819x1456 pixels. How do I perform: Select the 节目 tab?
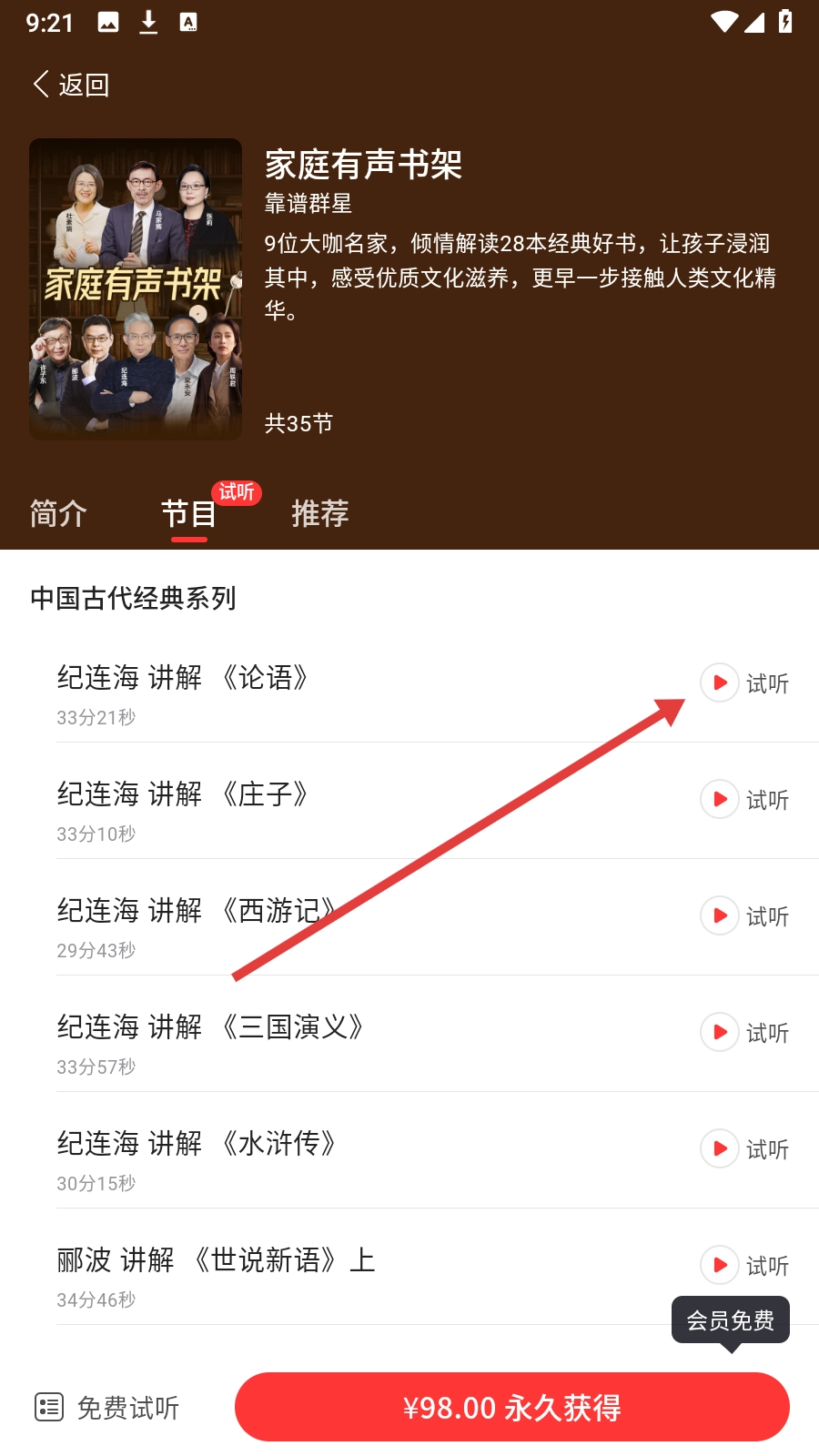[189, 513]
